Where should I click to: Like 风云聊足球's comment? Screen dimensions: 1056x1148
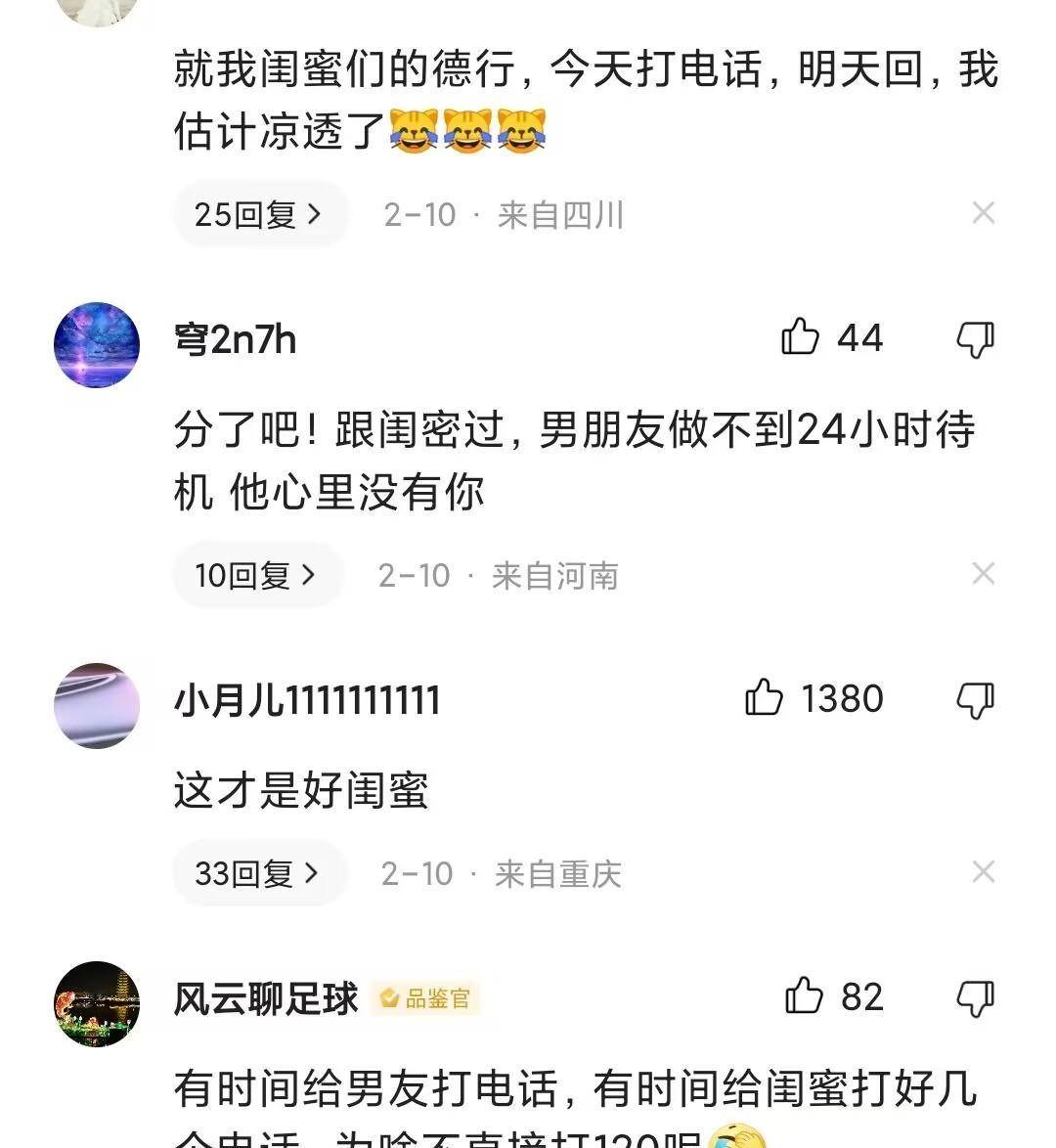pyautogui.click(x=805, y=996)
